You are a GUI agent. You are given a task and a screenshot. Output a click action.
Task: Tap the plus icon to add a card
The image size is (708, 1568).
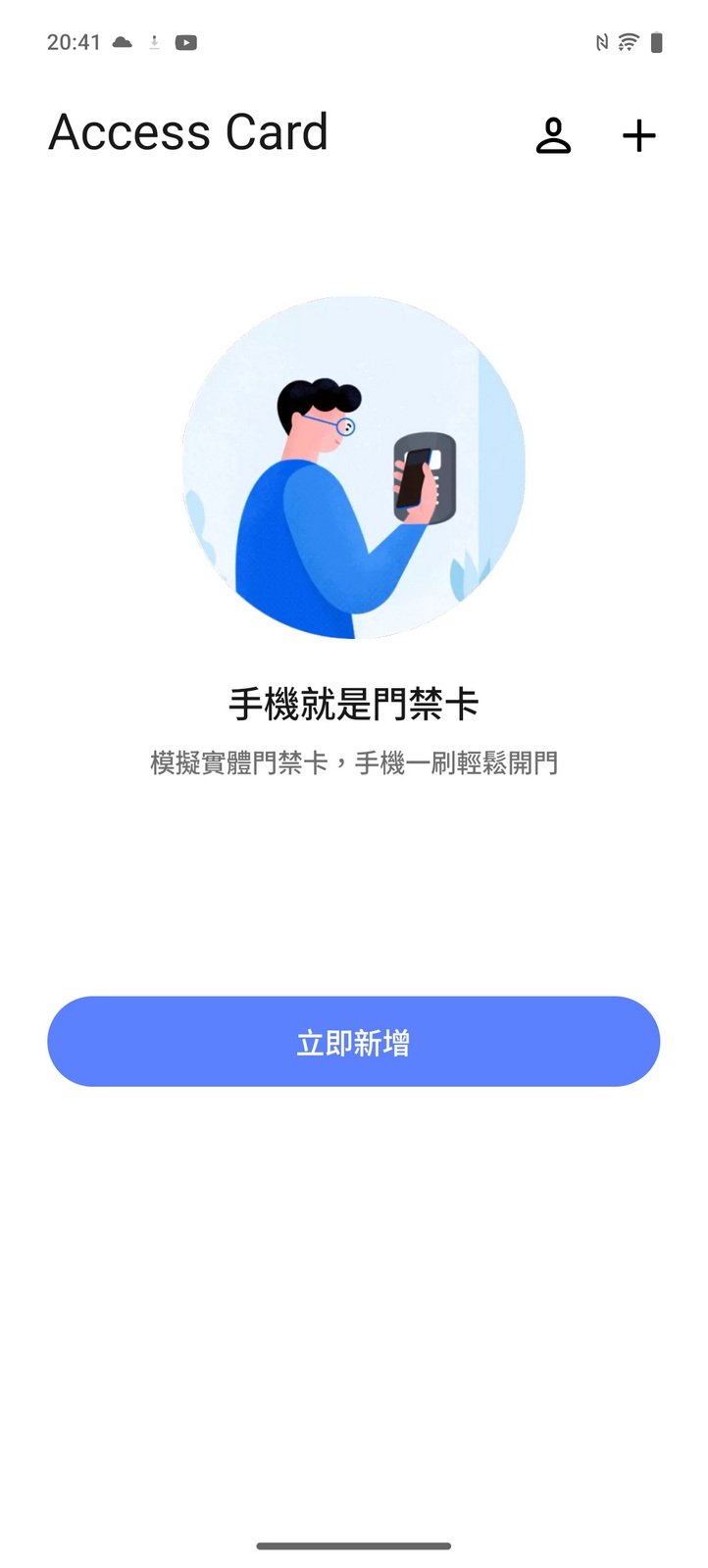click(638, 135)
